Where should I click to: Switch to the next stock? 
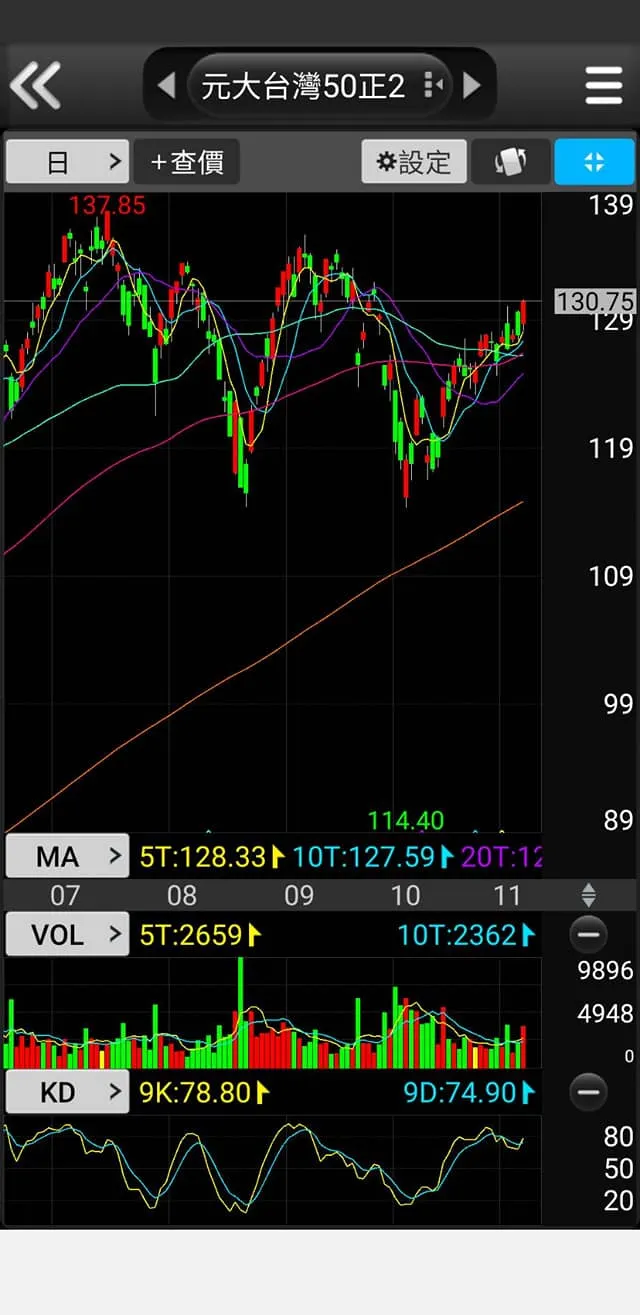click(x=472, y=85)
